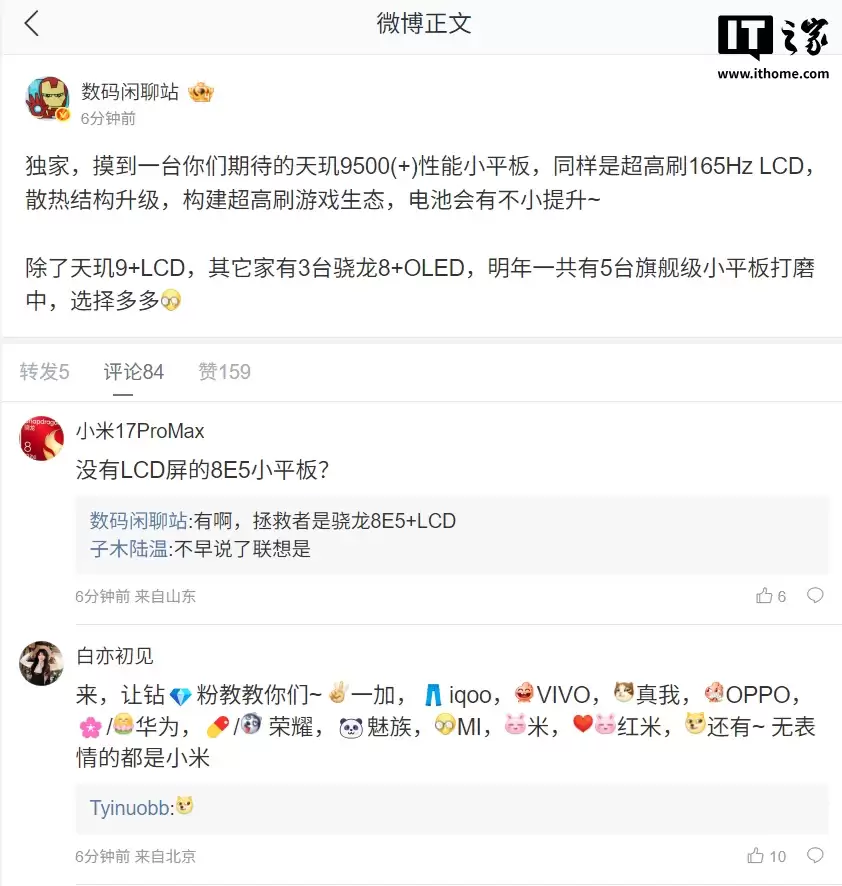Image resolution: width=842 pixels, height=886 pixels.
Task: Click the thumbs-up icon on the first comment
Action: tap(766, 595)
